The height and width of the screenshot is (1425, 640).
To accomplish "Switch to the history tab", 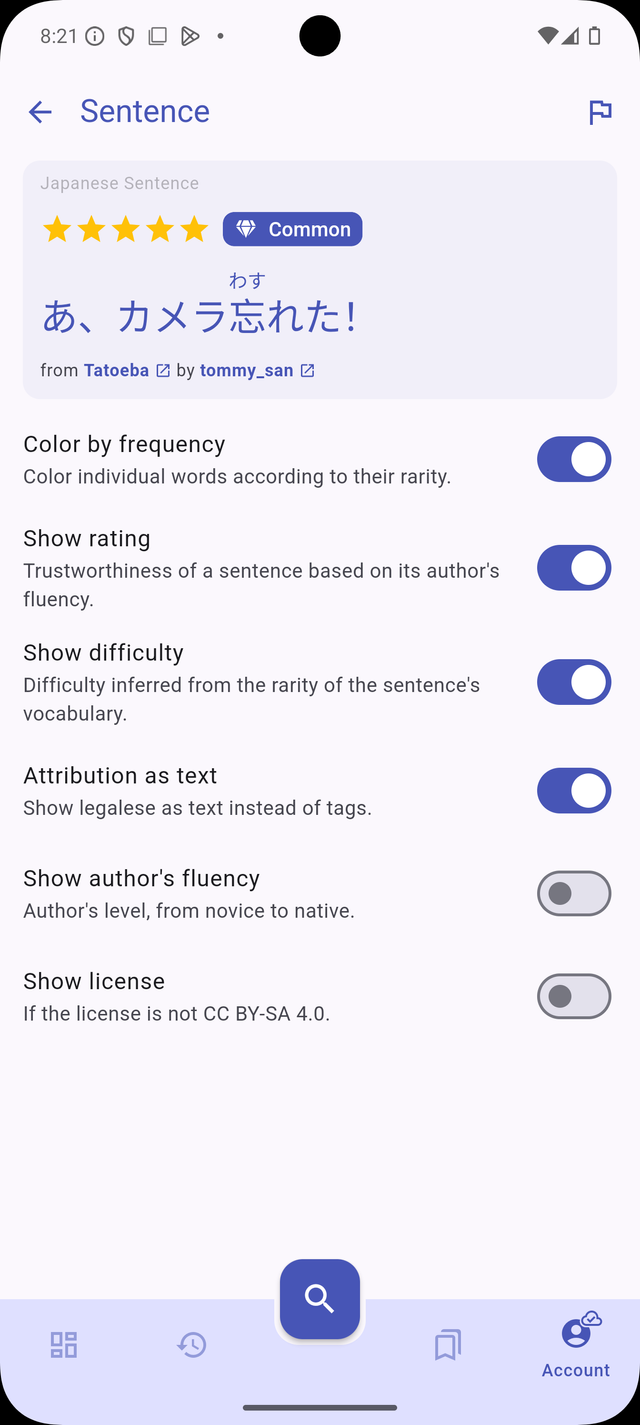I will tap(192, 1345).
